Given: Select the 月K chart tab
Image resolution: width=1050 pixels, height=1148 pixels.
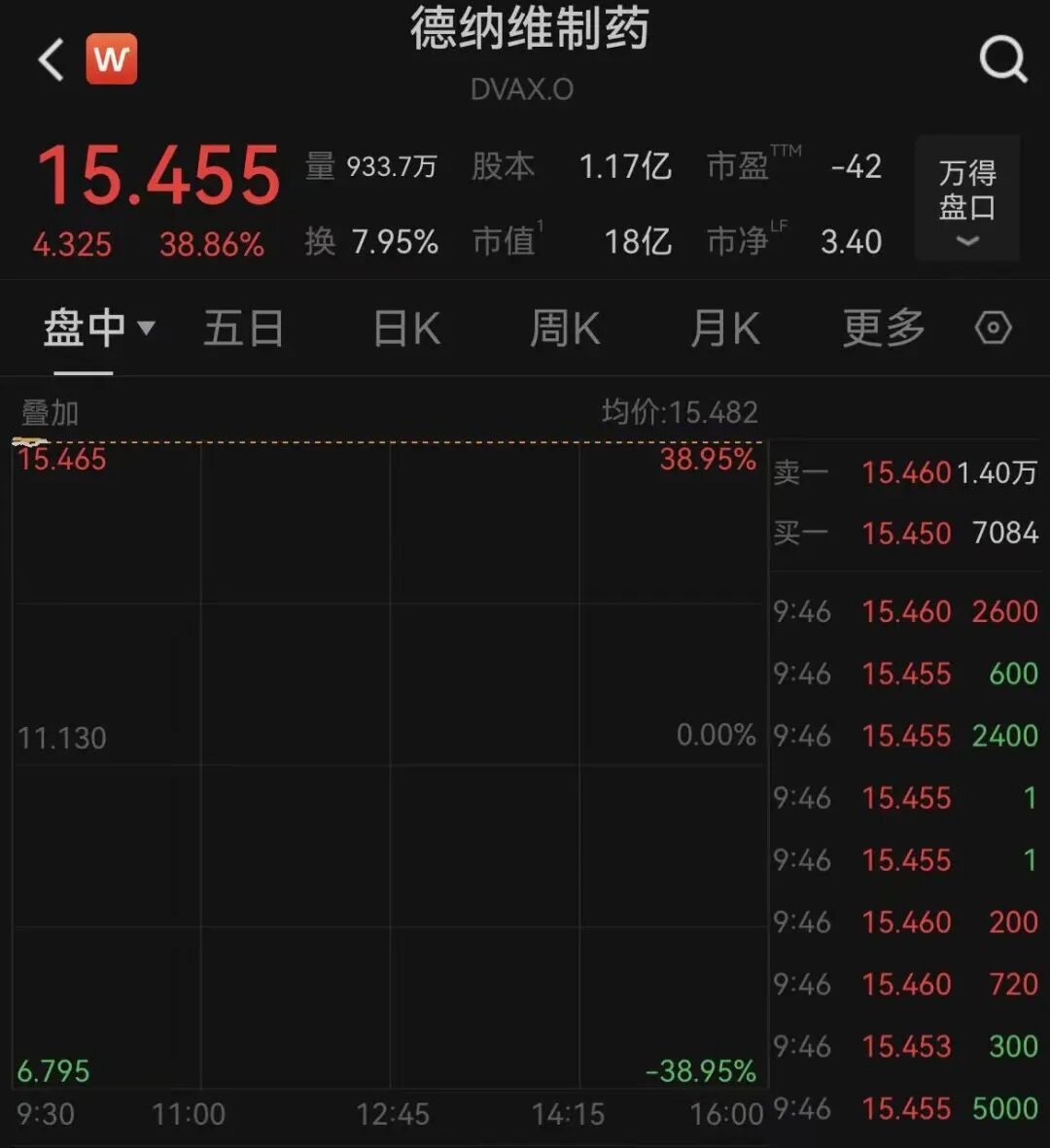Looking at the screenshot, I should point(724,329).
